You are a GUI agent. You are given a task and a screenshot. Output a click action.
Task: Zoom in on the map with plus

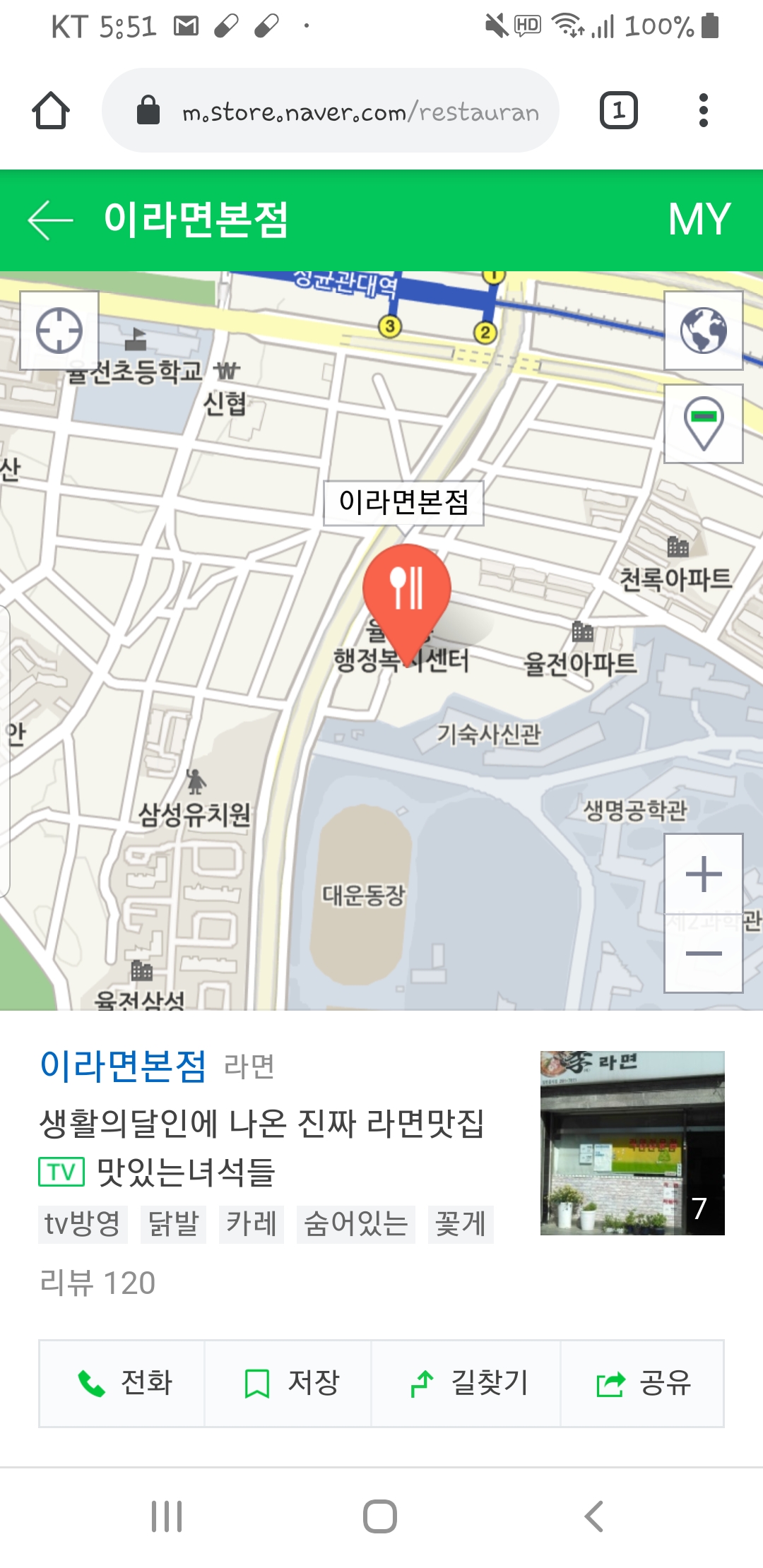[704, 874]
